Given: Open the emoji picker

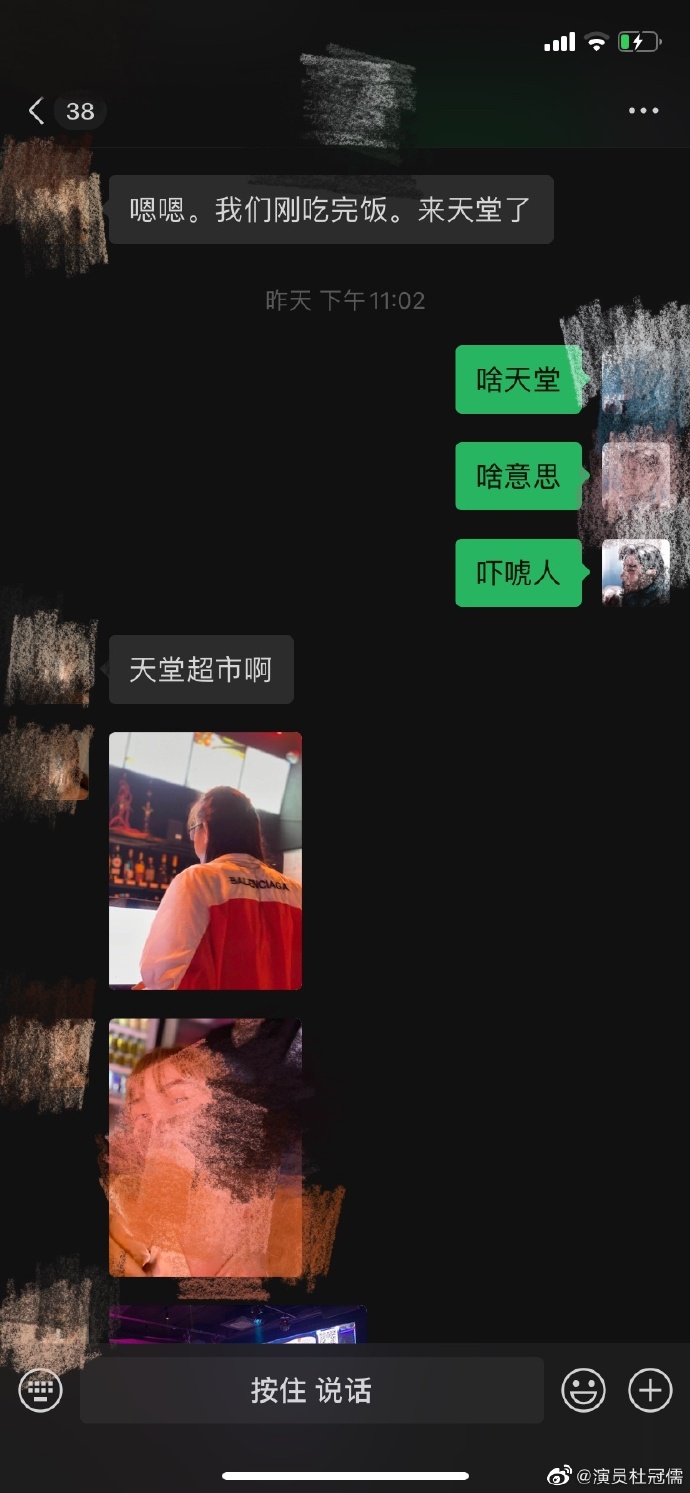Looking at the screenshot, I should tap(583, 1390).
